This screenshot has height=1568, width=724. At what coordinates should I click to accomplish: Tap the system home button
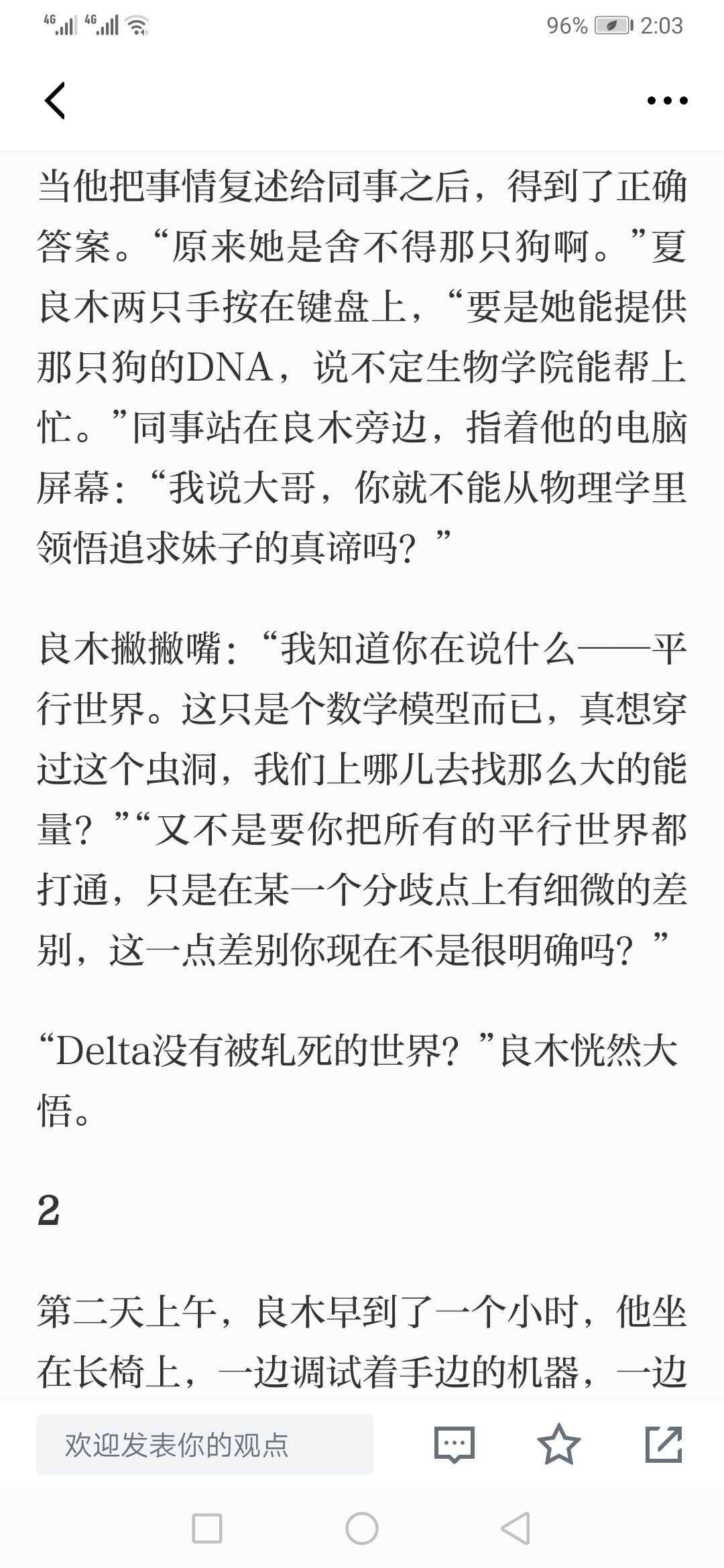click(x=362, y=1528)
